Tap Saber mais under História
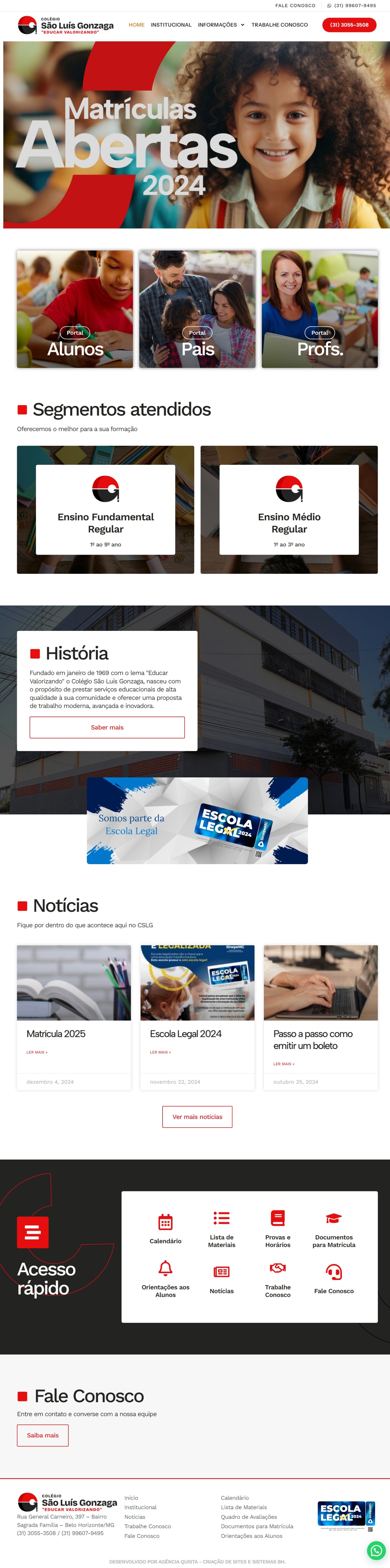Screen dimensions: 390x1568 coord(107,727)
